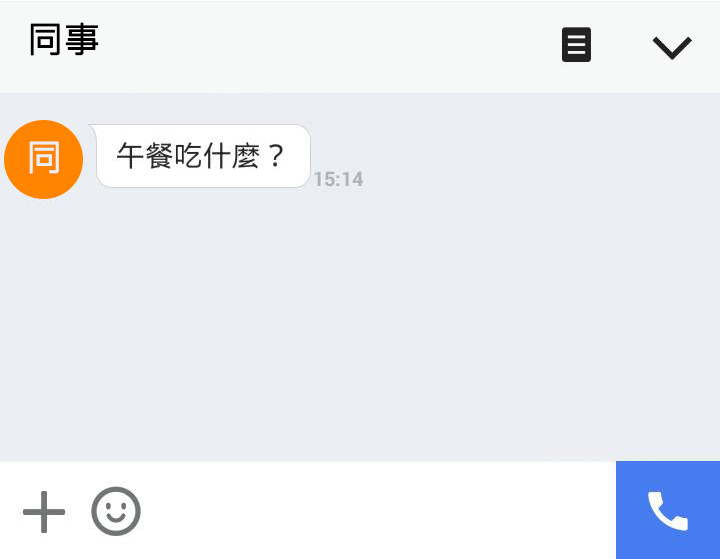The height and width of the screenshot is (559, 720).
Task: Expand the chat options chevron
Action: click(672, 47)
